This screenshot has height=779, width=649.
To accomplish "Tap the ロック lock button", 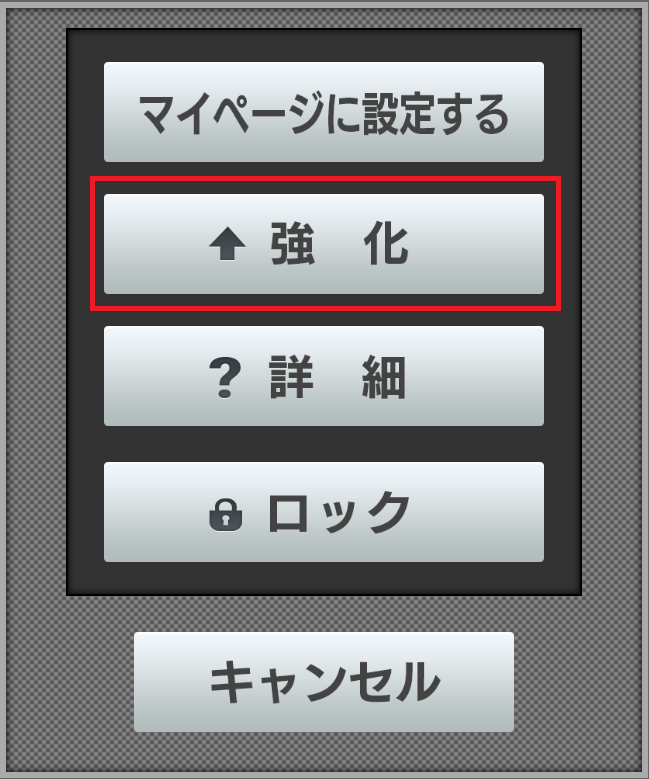I will coord(324,511).
